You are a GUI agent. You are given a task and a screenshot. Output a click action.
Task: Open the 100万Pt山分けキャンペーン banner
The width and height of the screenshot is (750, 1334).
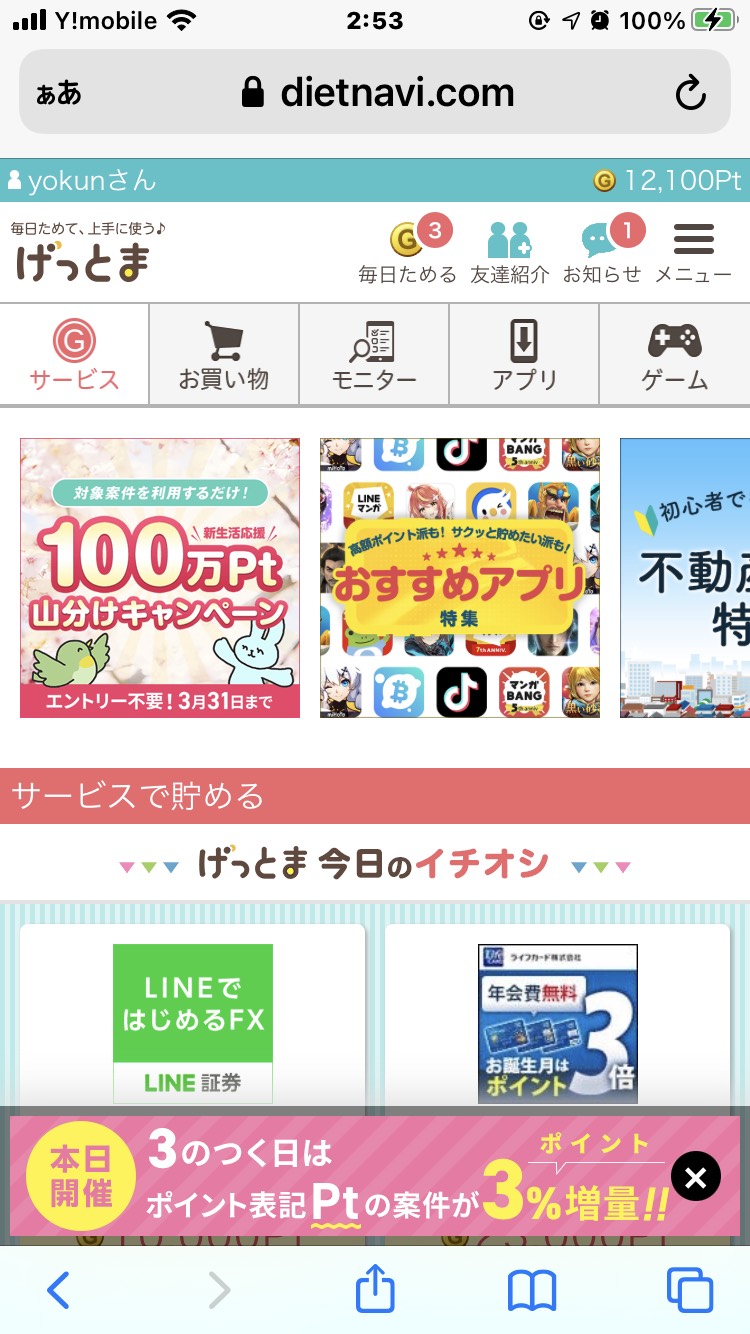tap(160, 578)
